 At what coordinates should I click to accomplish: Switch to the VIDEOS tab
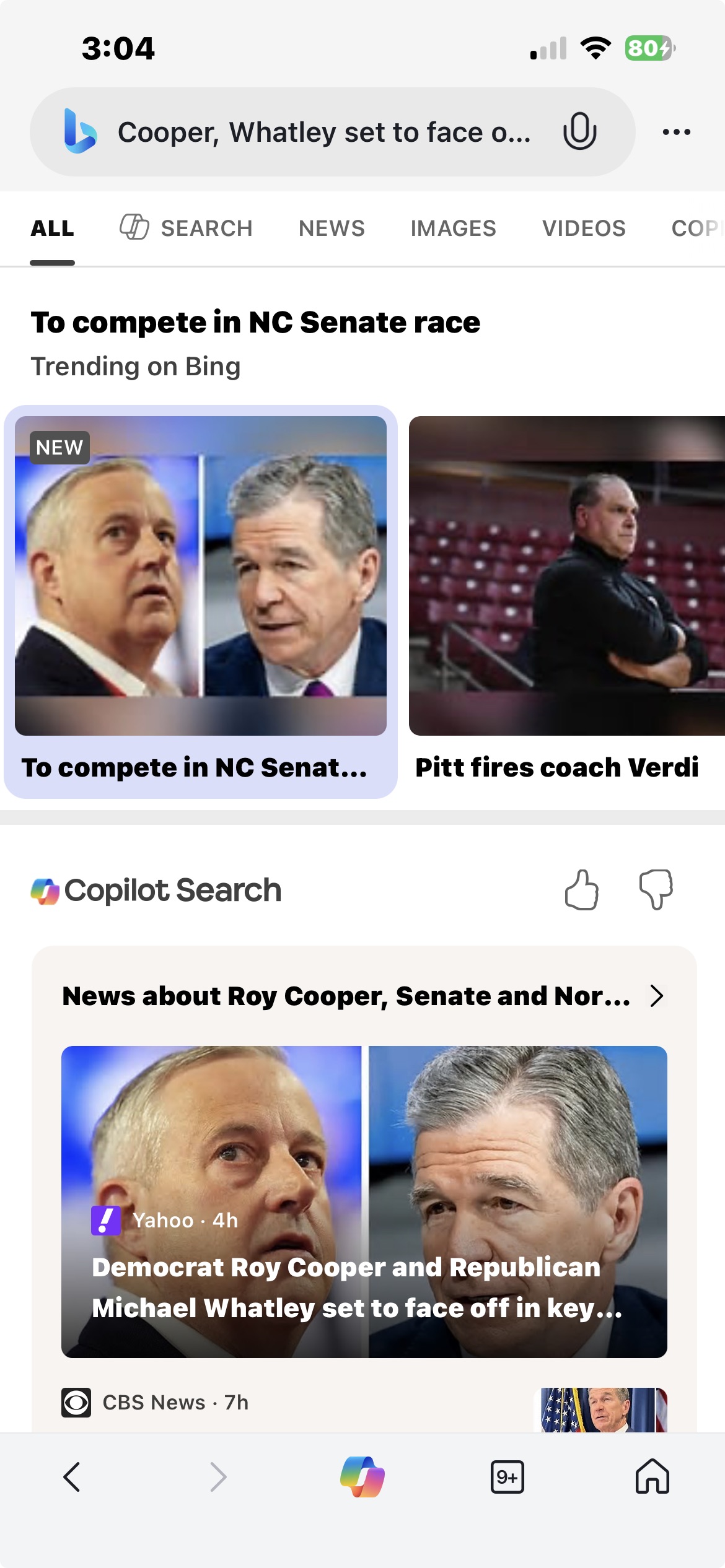point(584,229)
